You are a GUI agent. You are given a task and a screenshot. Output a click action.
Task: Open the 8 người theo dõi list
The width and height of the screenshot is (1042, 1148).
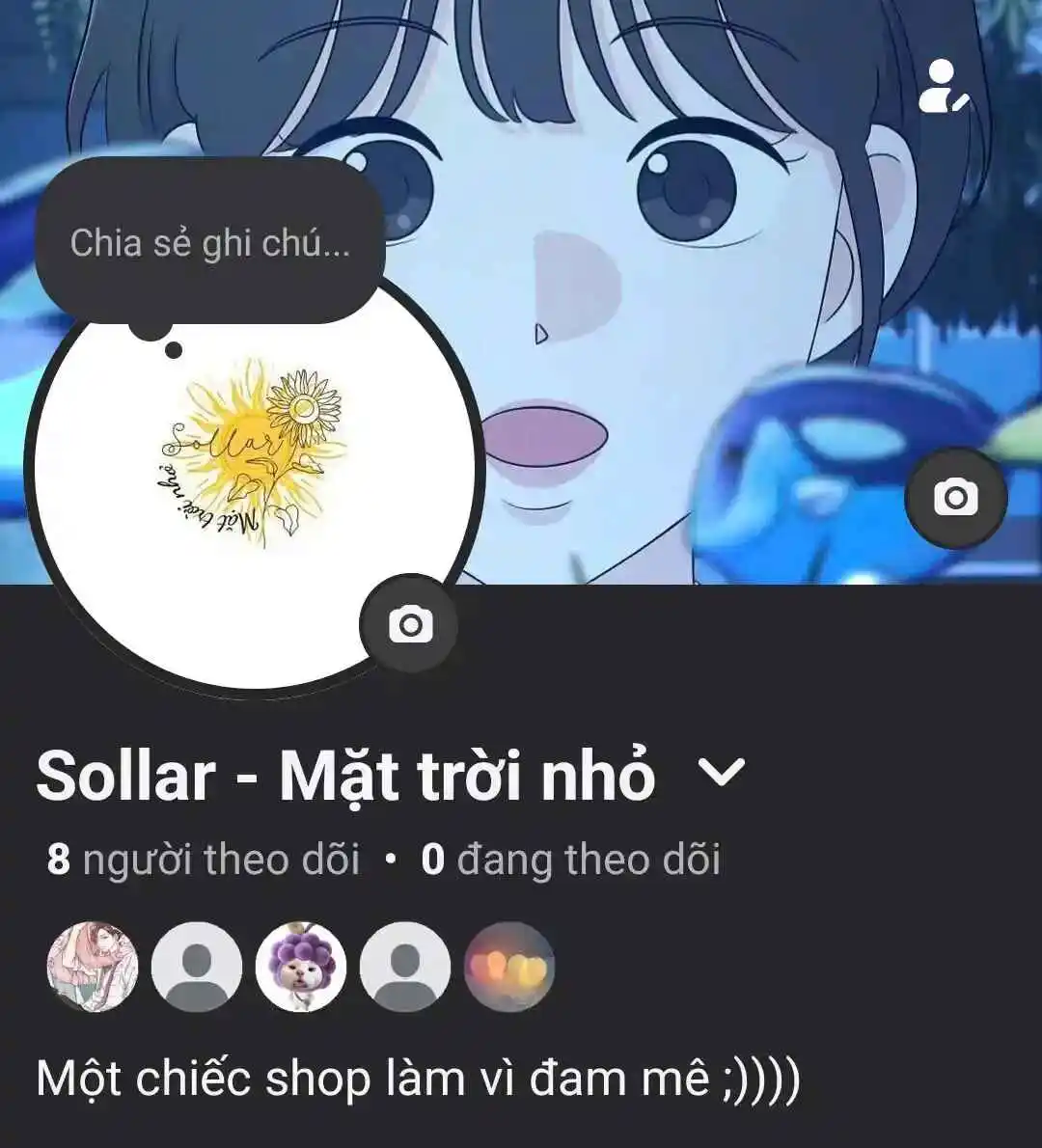click(204, 859)
